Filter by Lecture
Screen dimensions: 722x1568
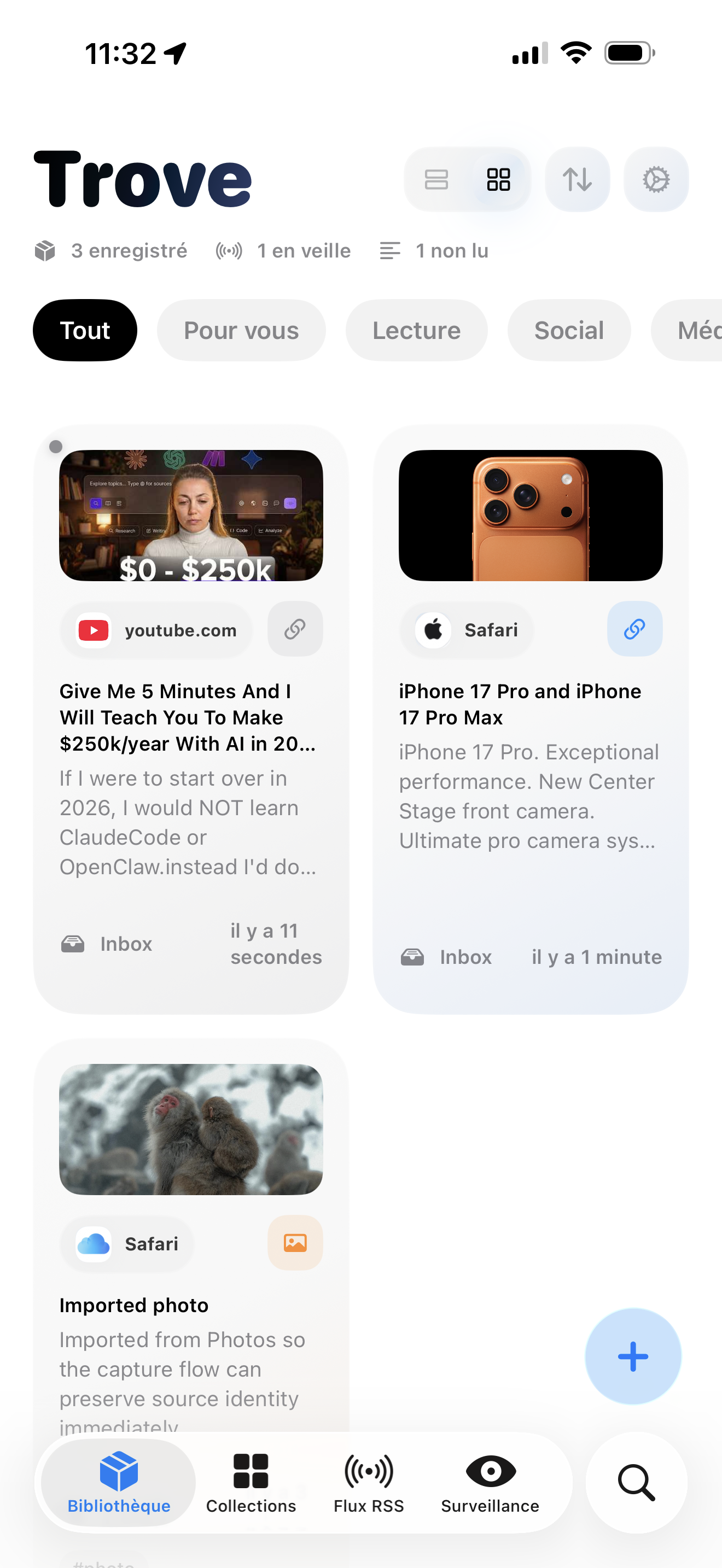(416, 331)
